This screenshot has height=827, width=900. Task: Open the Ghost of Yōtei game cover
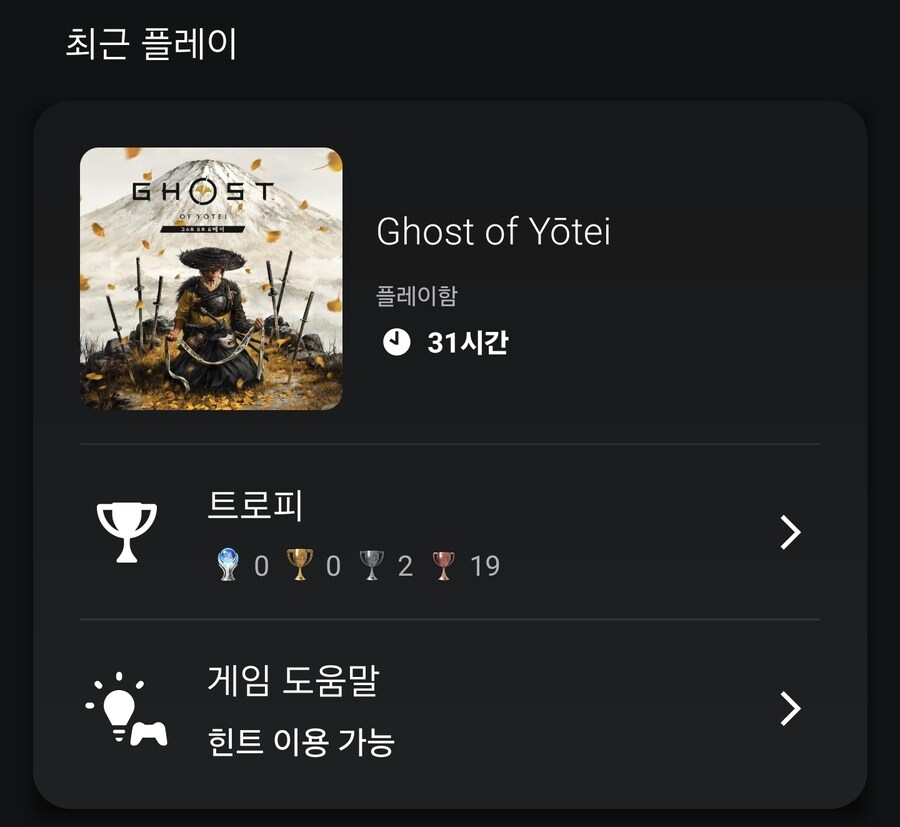click(211, 279)
